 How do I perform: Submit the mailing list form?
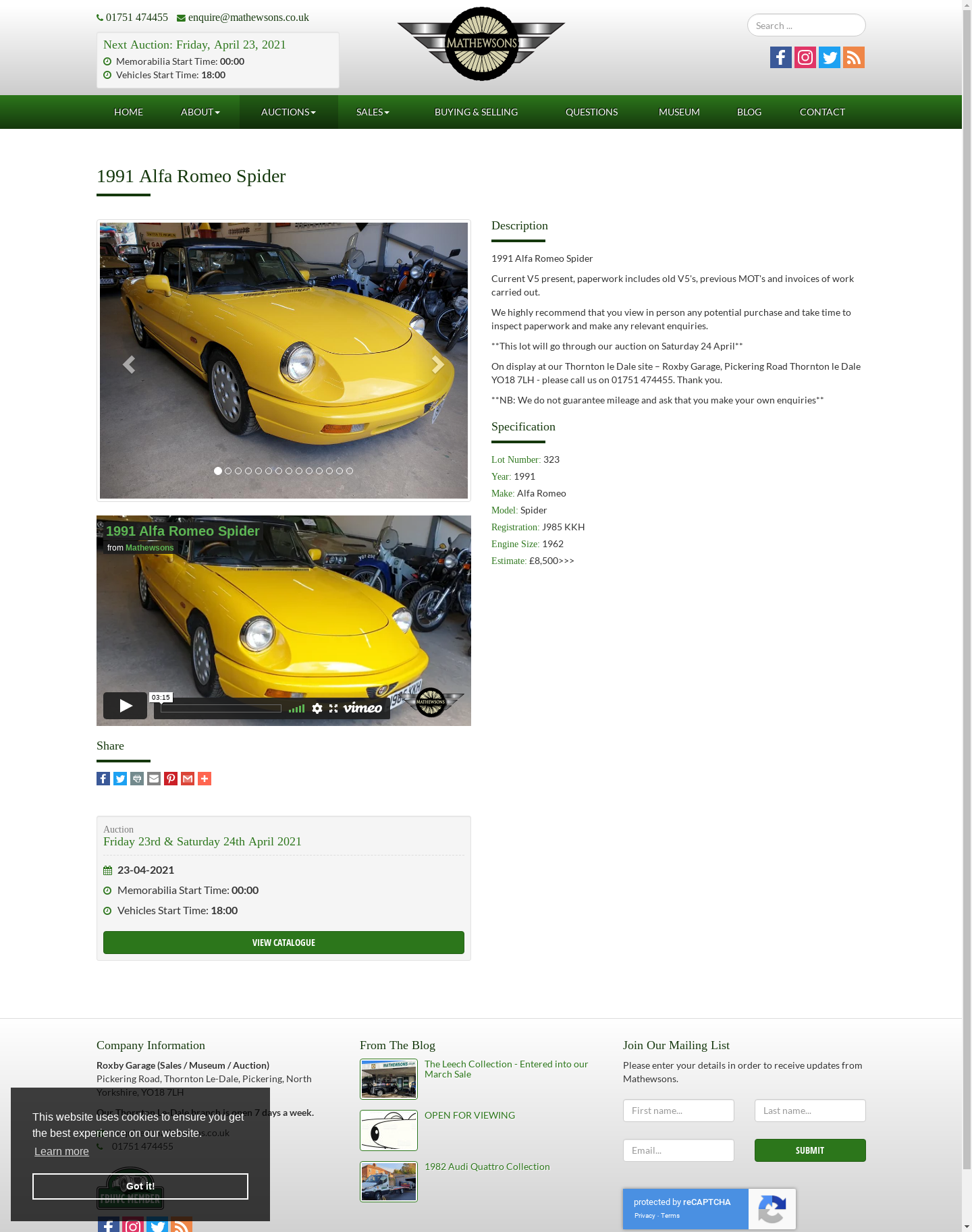point(809,1150)
